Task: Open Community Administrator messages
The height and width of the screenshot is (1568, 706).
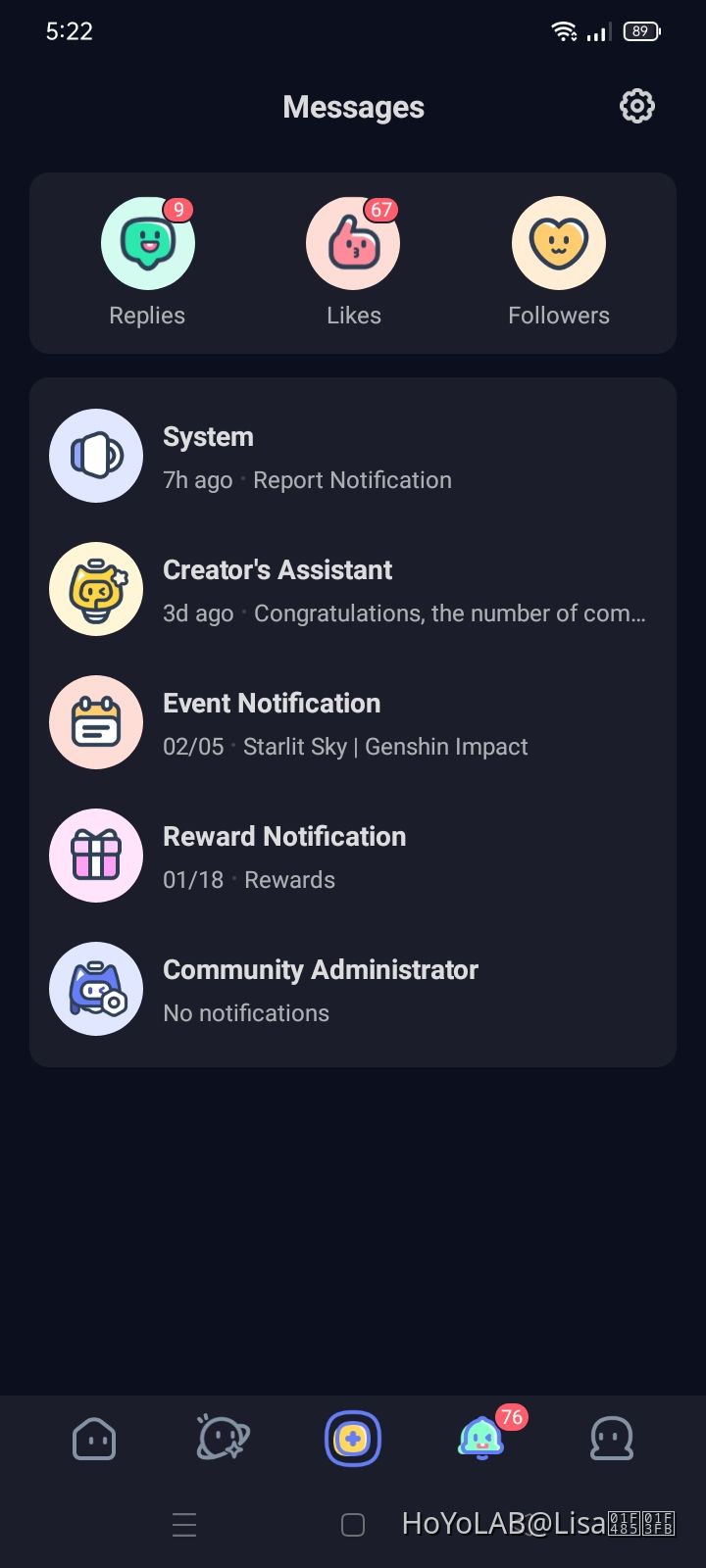Action: (353, 990)
